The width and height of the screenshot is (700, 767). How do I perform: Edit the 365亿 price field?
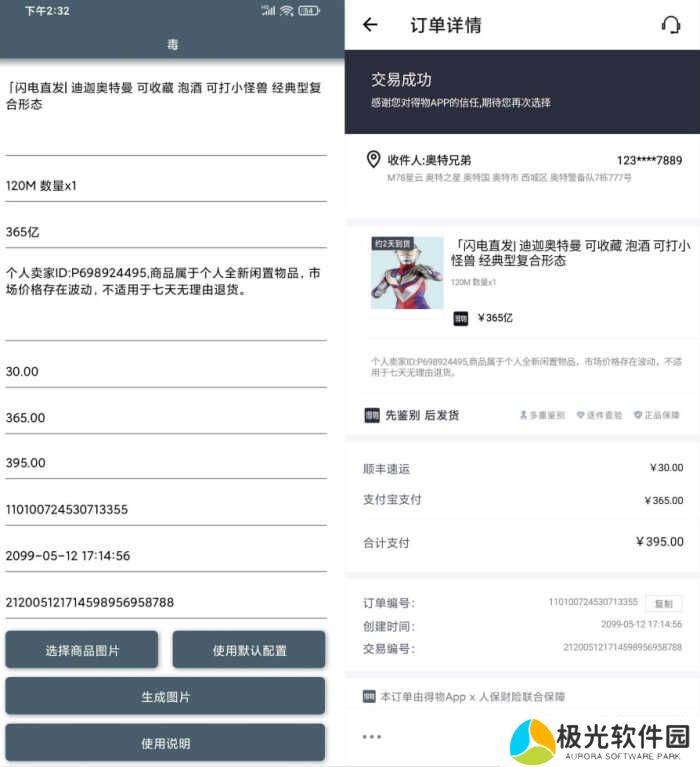point(165,232)
